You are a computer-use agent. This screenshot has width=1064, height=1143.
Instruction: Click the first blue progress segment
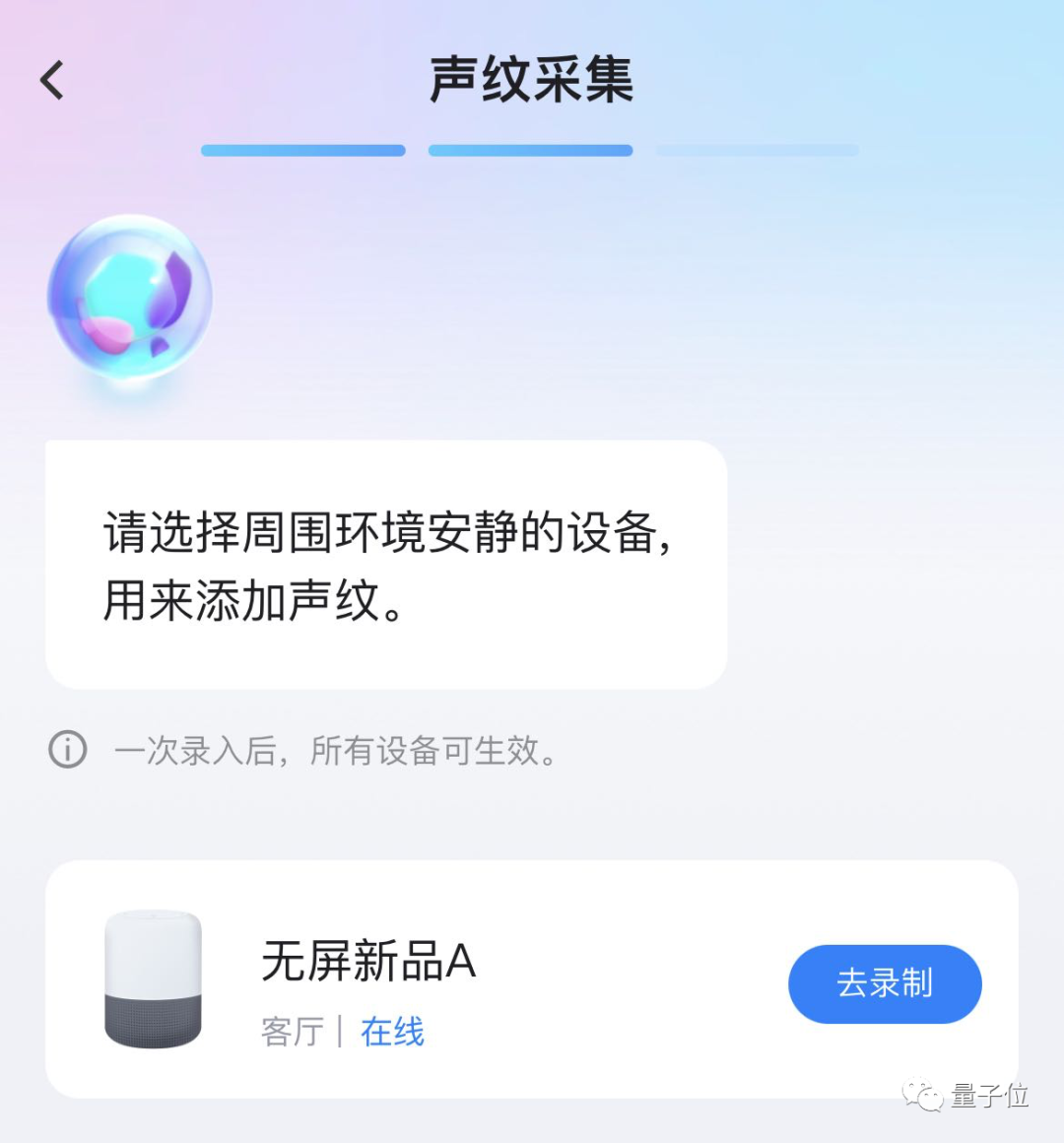click(302, 150)
